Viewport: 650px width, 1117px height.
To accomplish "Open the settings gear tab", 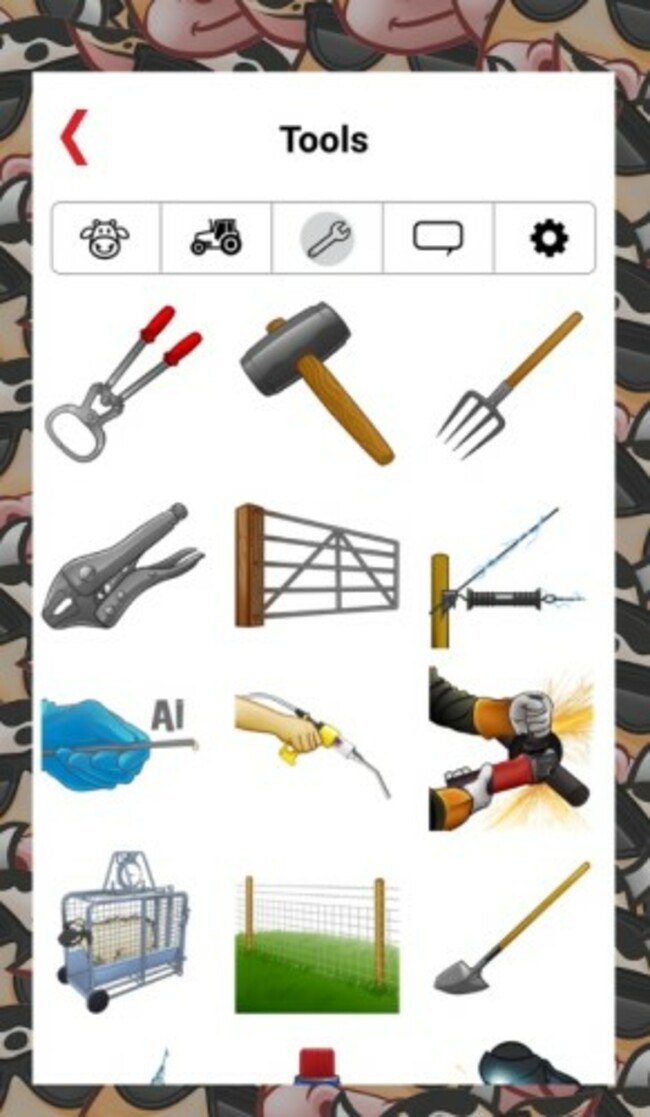I will [x=548, y=238].
